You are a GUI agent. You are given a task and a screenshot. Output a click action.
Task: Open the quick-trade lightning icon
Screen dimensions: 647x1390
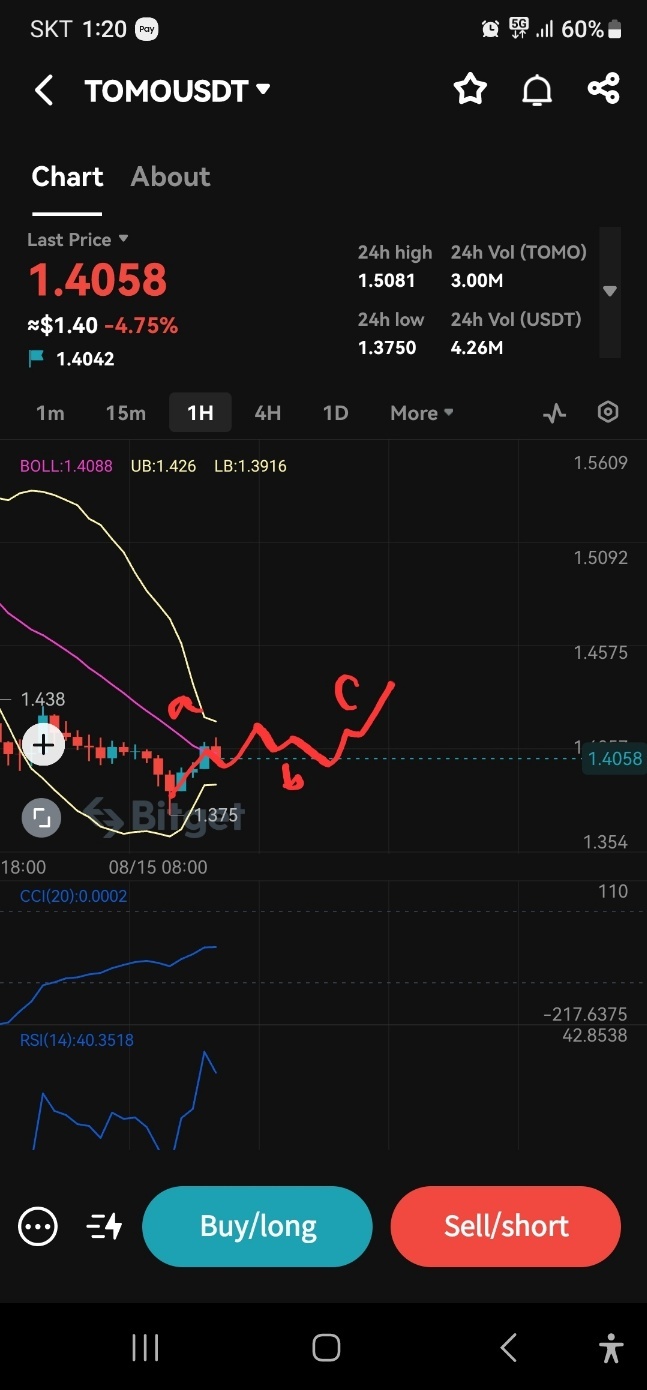click(x=105, y=1226)
